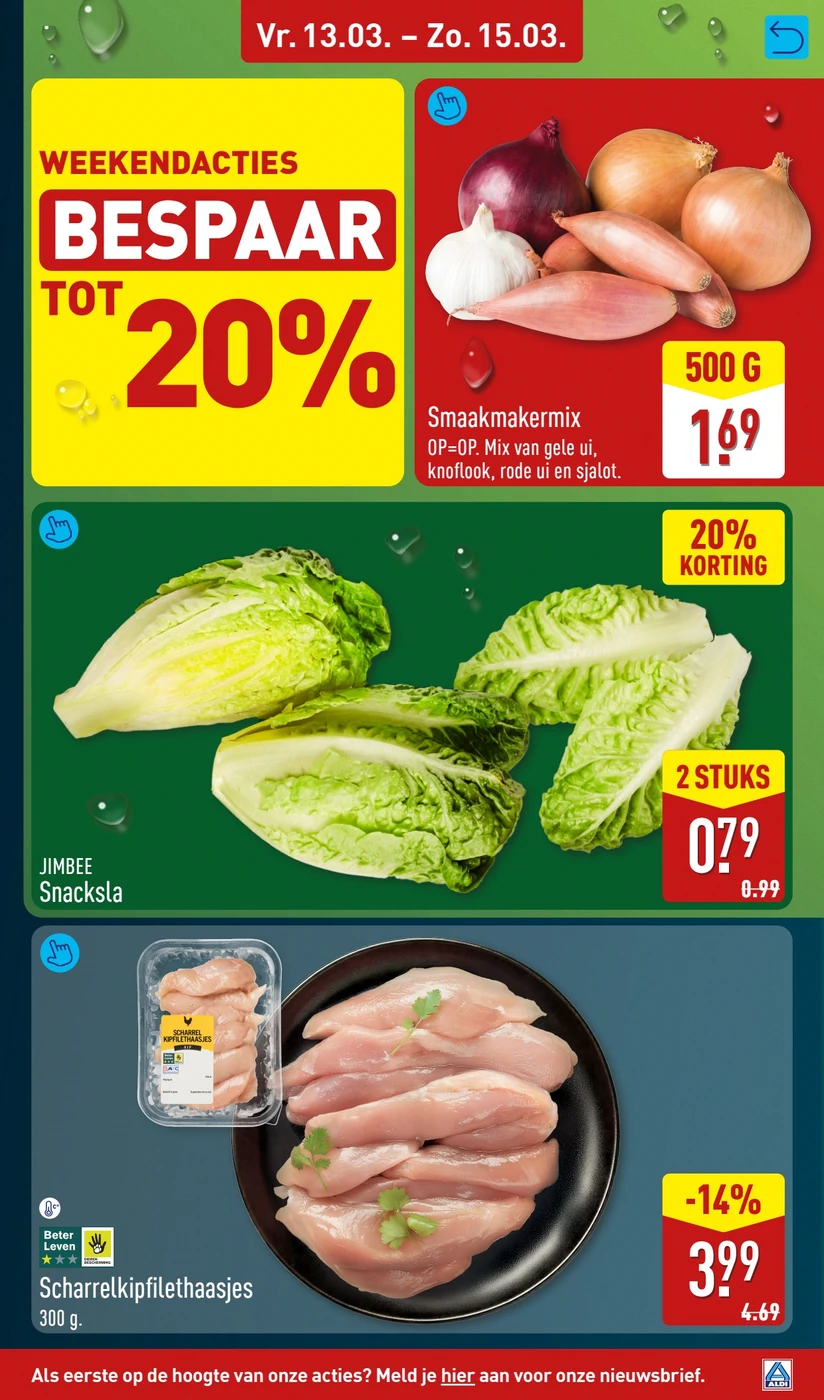This screenshot has height=1400, width=824.
Task: Open the Smaakmakermix product hotspot
Action: click(447, 105)
